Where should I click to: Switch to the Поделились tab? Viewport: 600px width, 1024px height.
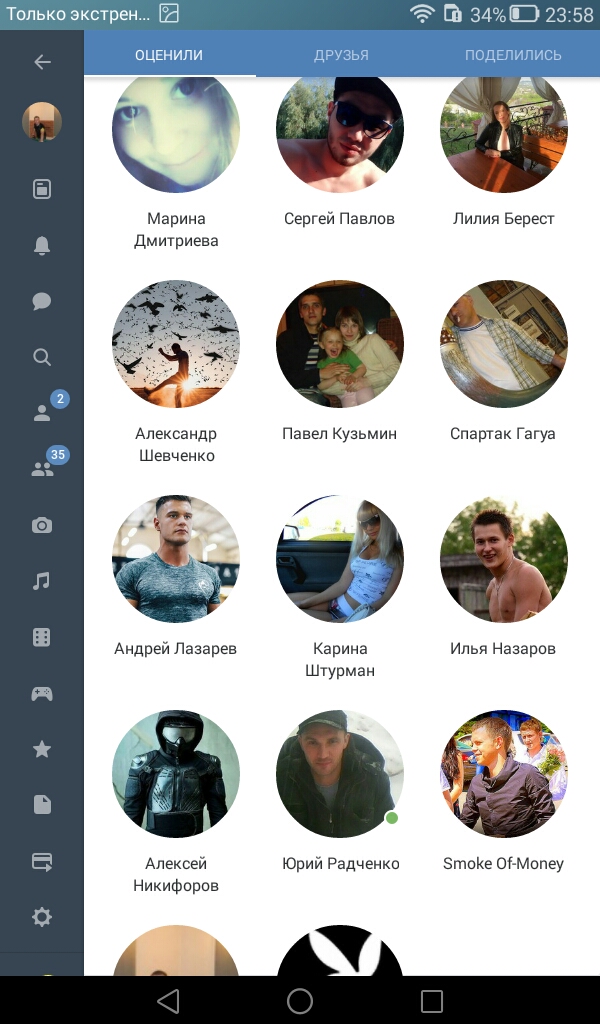(x=513, y=55)
